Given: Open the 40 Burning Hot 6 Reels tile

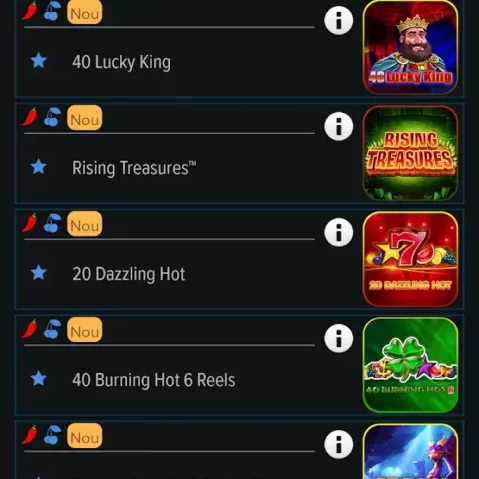Looking at the screenshot, I should click(410, 365).
